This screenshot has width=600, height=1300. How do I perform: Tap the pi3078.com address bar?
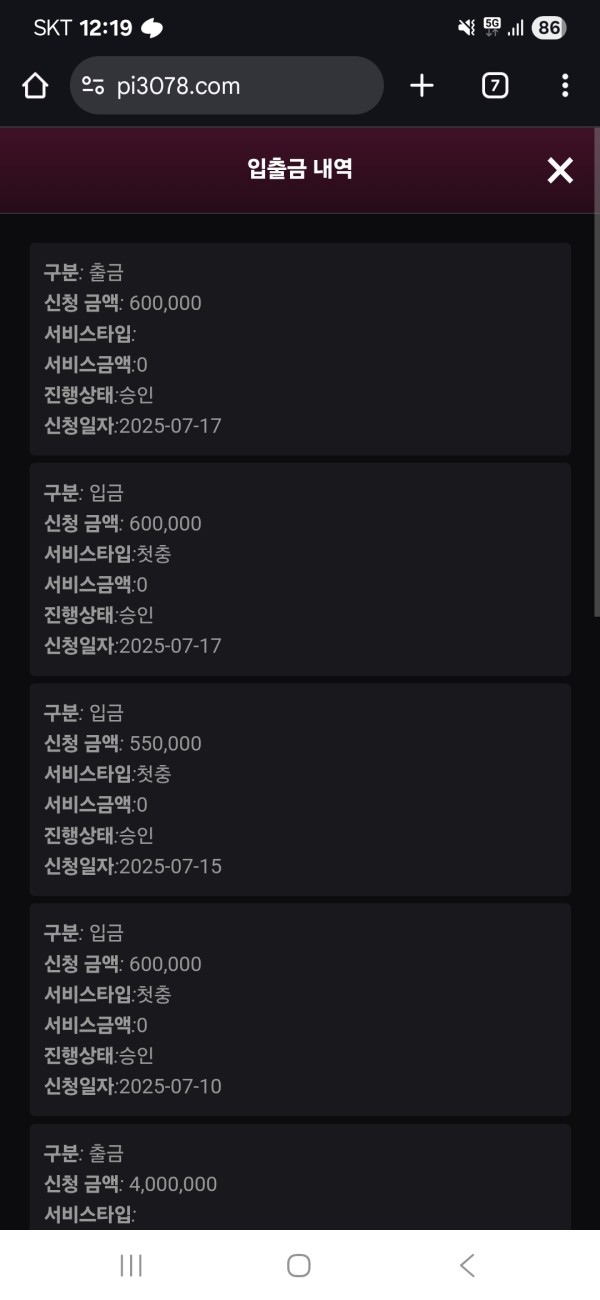pos(227,86)
